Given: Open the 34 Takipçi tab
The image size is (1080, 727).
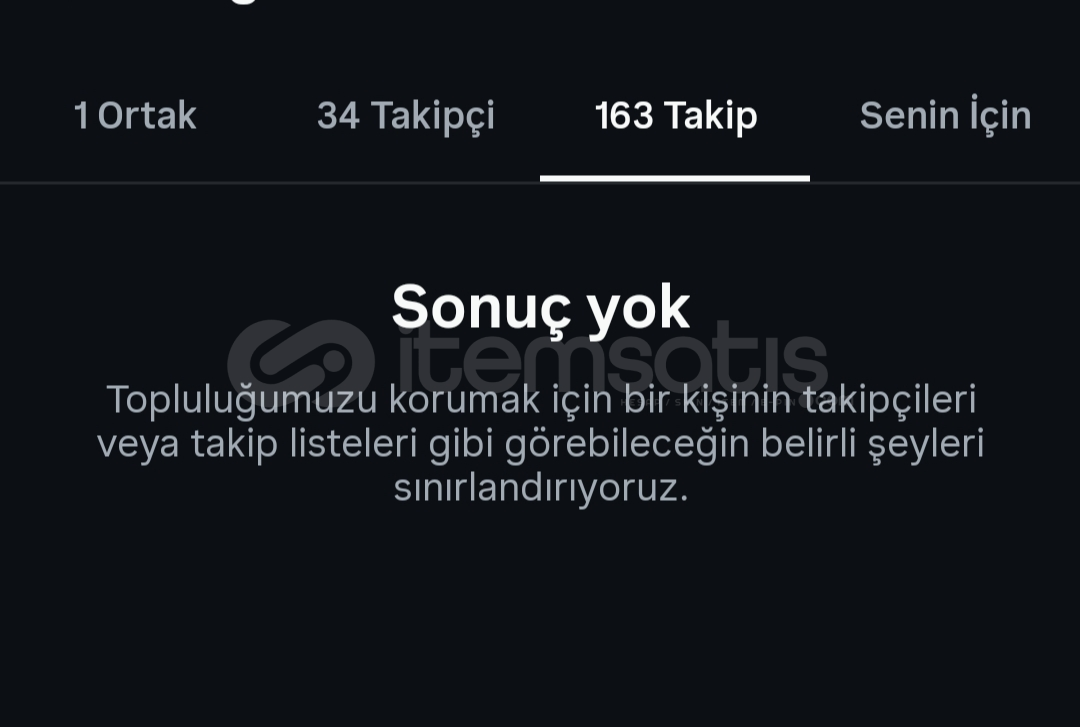Looking at the screenshot, I should [x=405, y=116].
